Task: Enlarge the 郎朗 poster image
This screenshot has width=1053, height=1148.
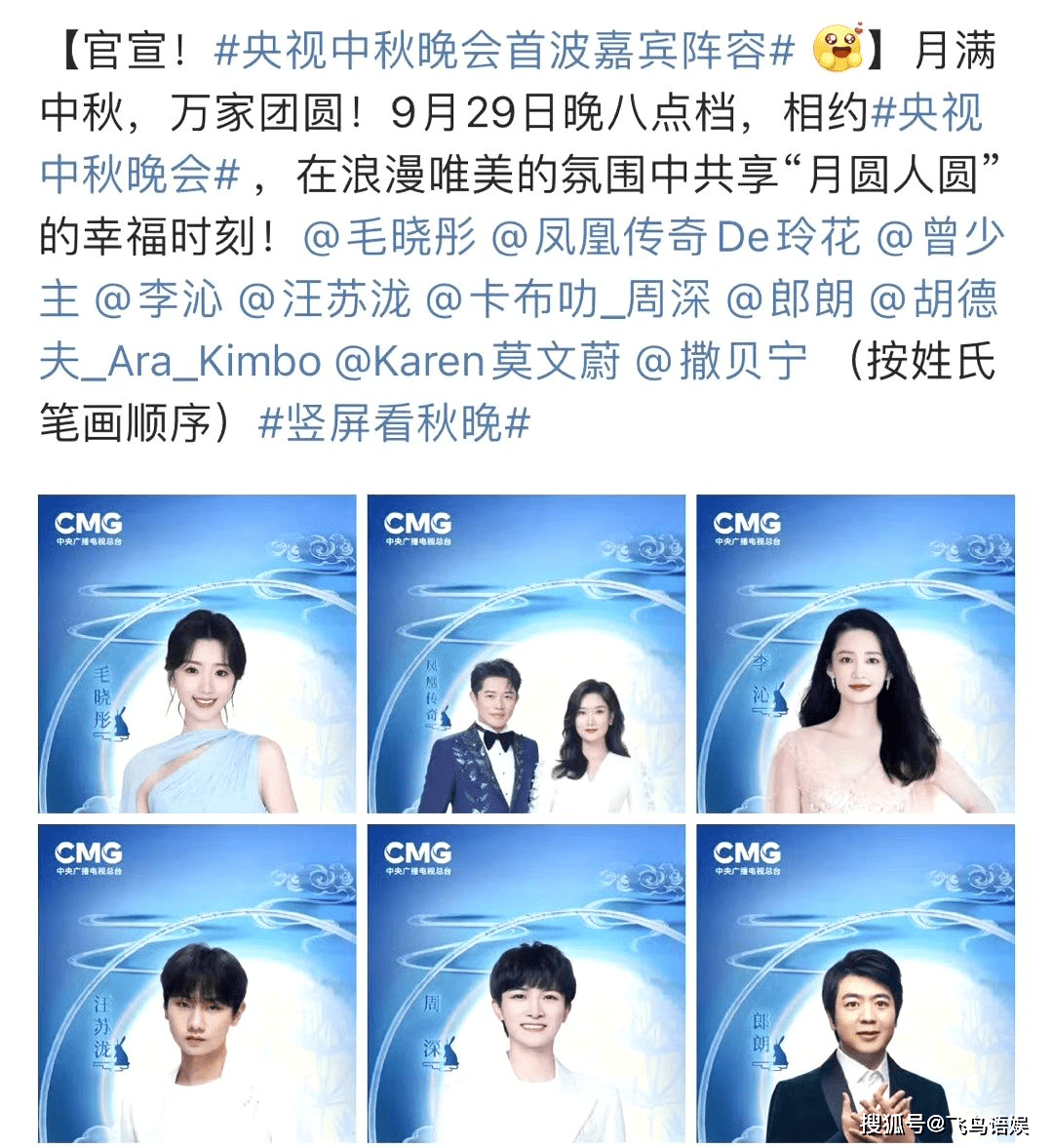Action: click(855, 983)
